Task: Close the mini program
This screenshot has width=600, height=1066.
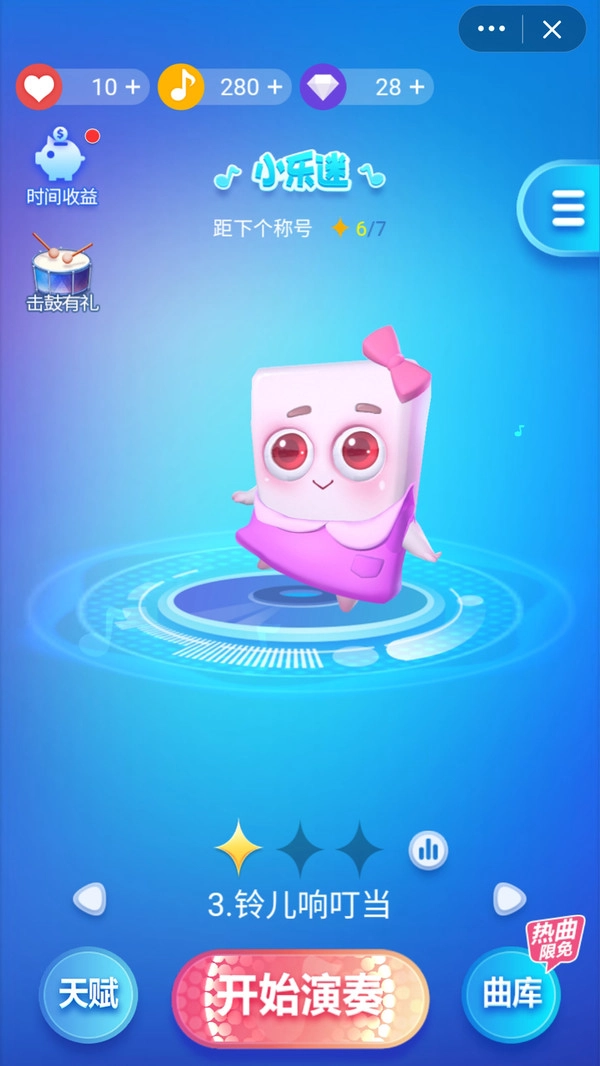Action: [552, 29]
